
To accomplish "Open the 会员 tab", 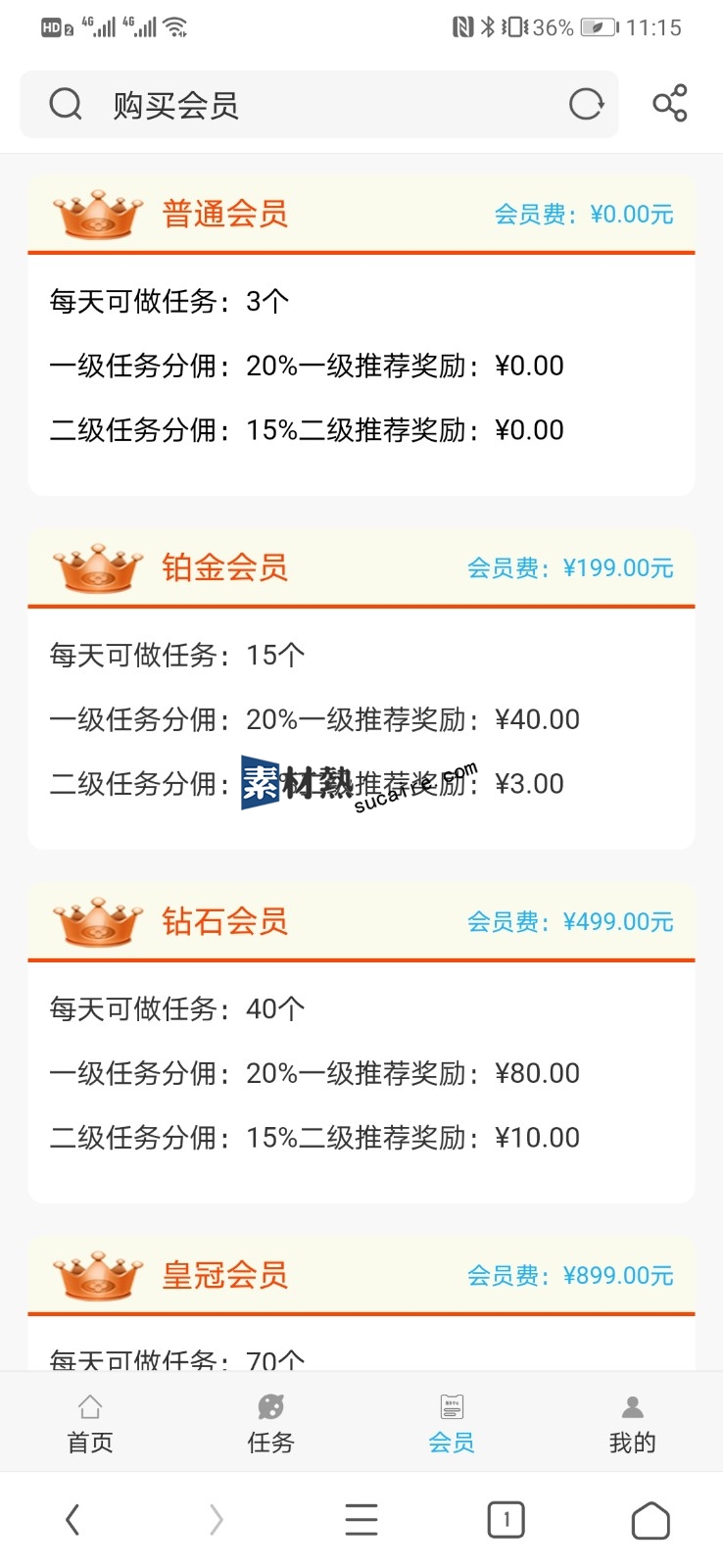I will (x=452, y=1423).
